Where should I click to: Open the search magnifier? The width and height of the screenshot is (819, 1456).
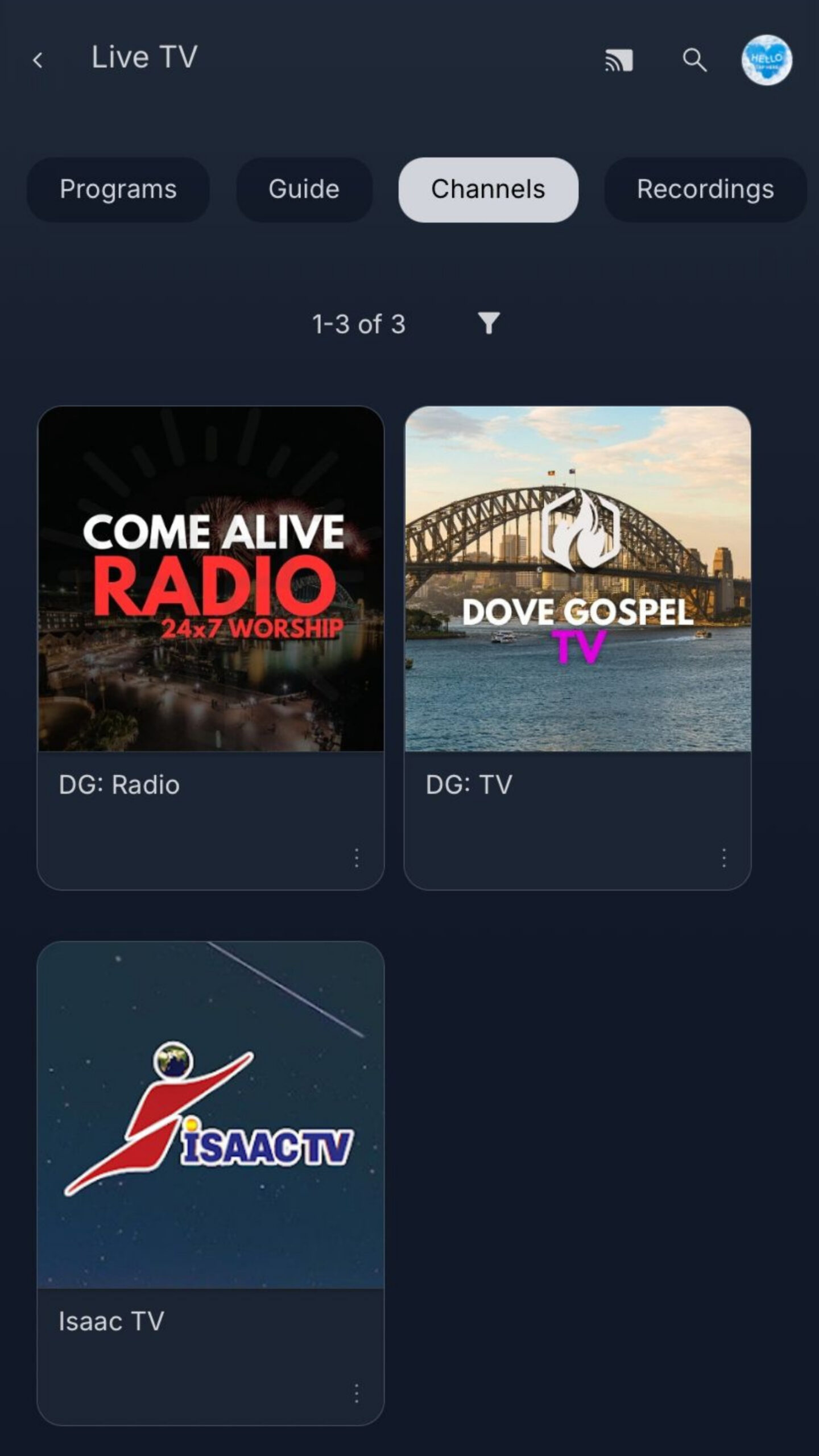(694, 60)
